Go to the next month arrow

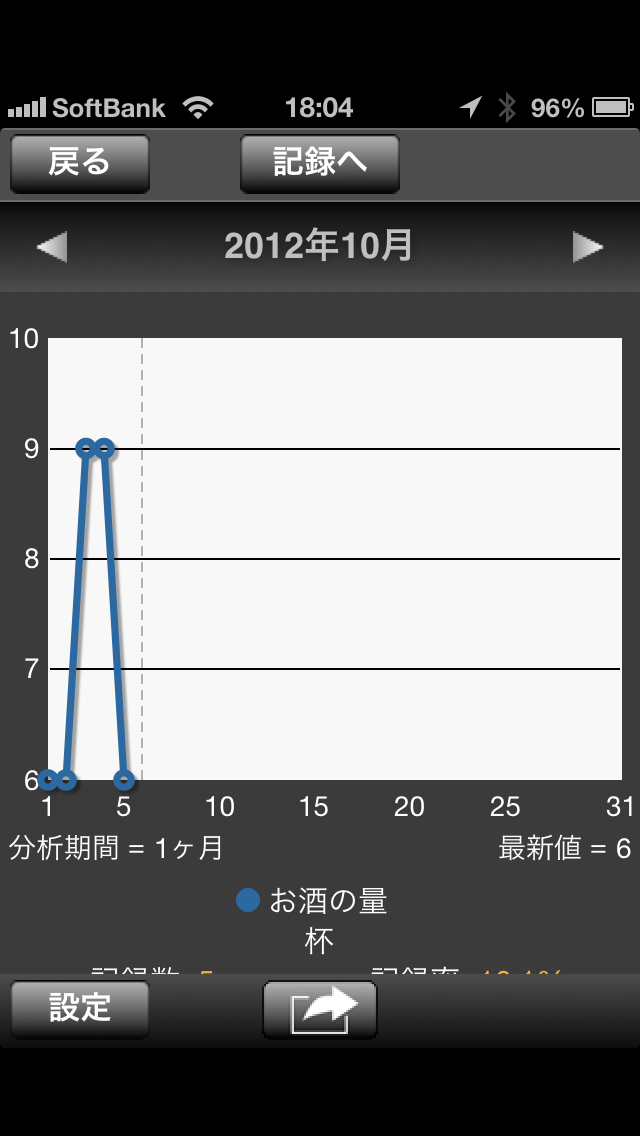tap(588, 247)
